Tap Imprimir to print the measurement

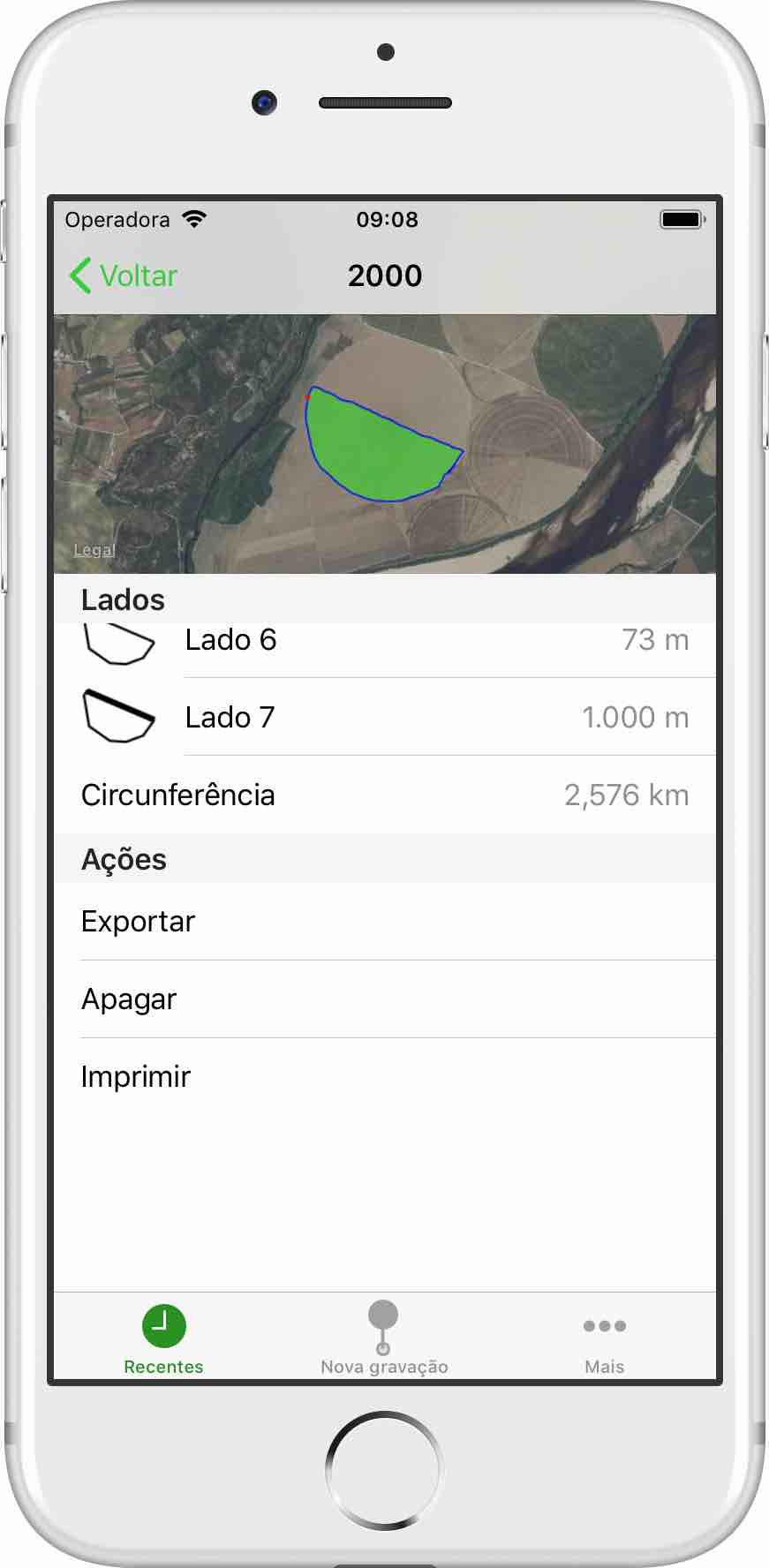384,1077
